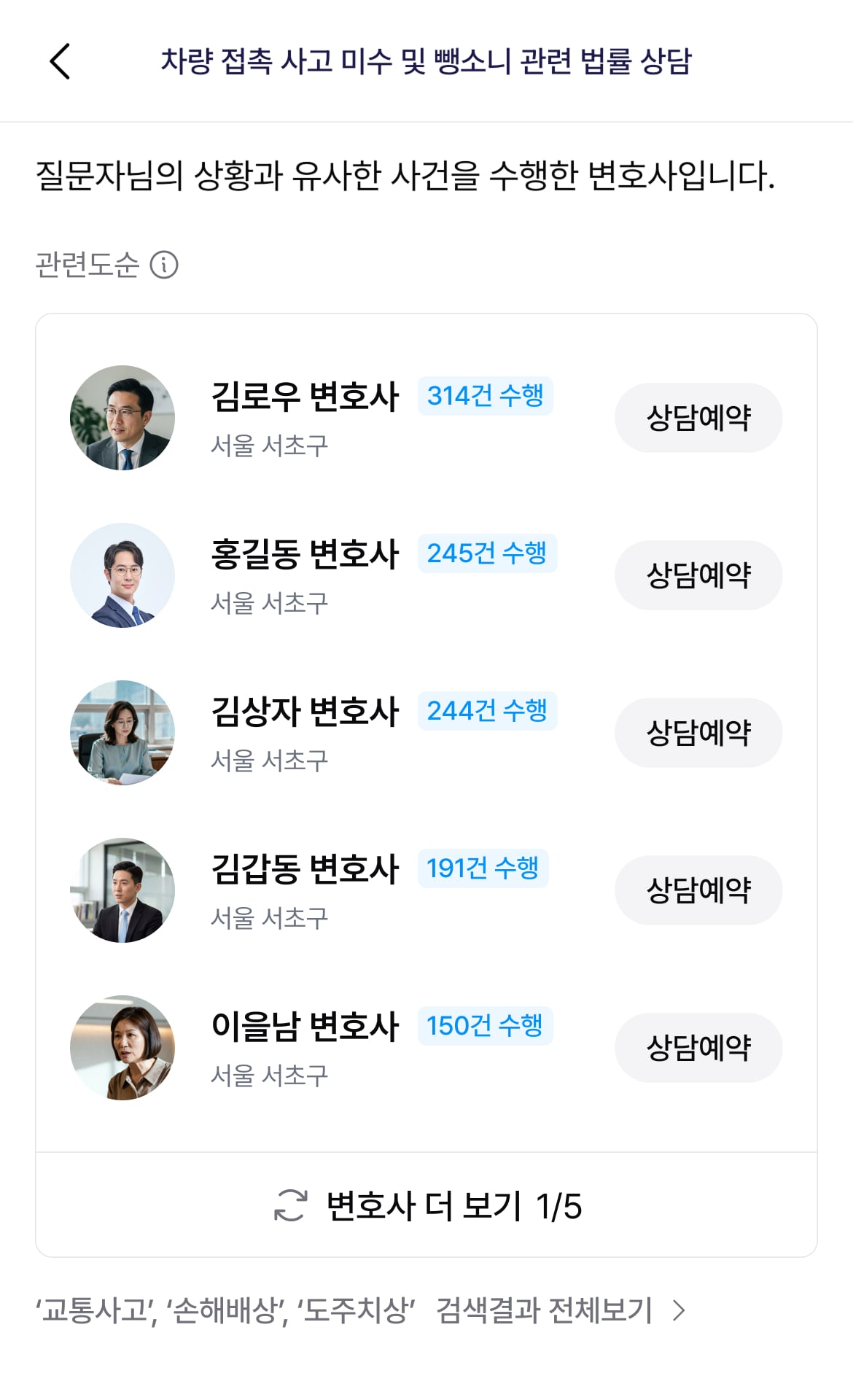The height and width of the screenshot is (1400, 853).
Task: Tap 홍길동's 245건 수행 badge
Action: click(x=486, y=555)
